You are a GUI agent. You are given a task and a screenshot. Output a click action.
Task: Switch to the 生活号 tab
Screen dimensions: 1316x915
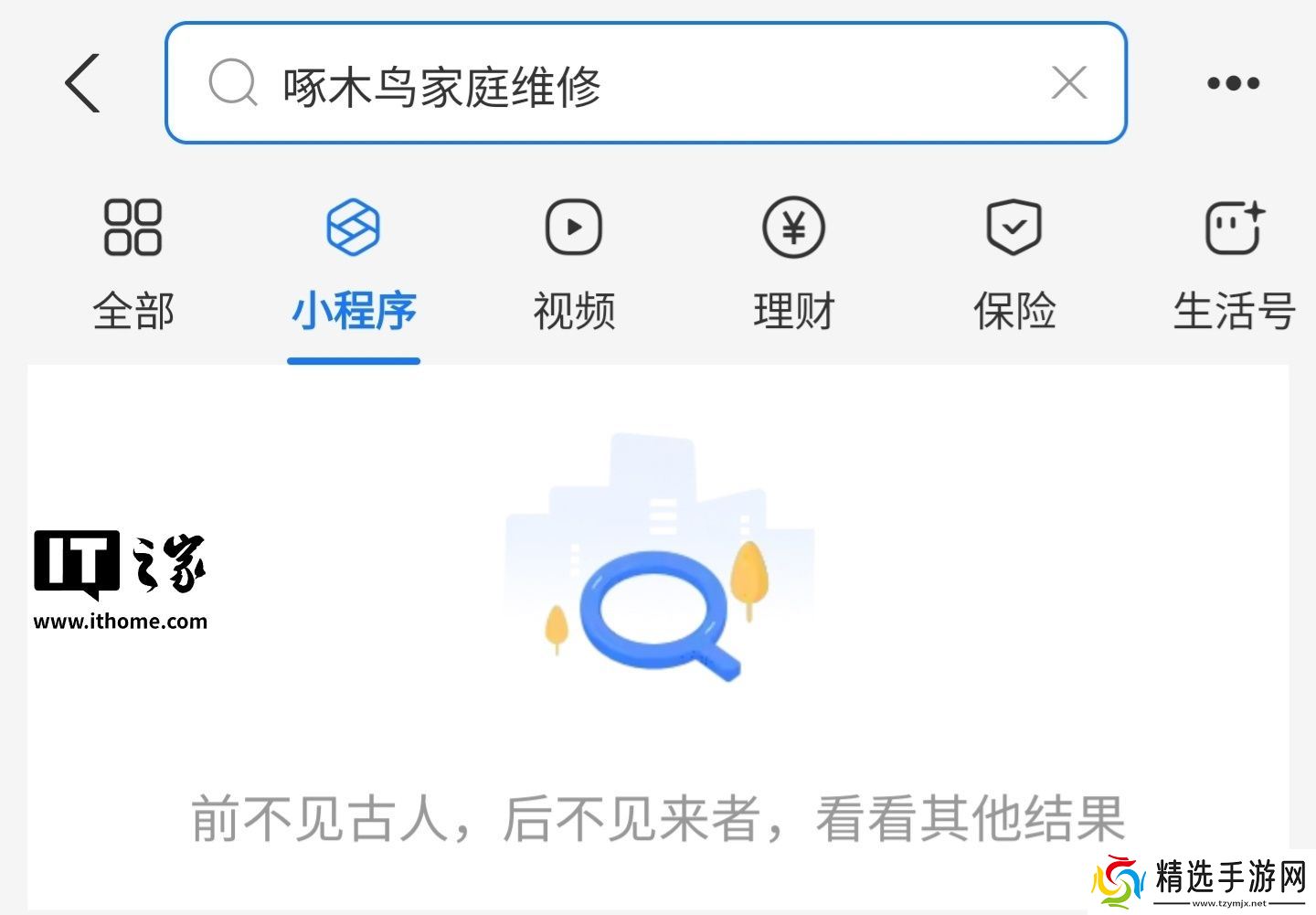coord(1234,264)
